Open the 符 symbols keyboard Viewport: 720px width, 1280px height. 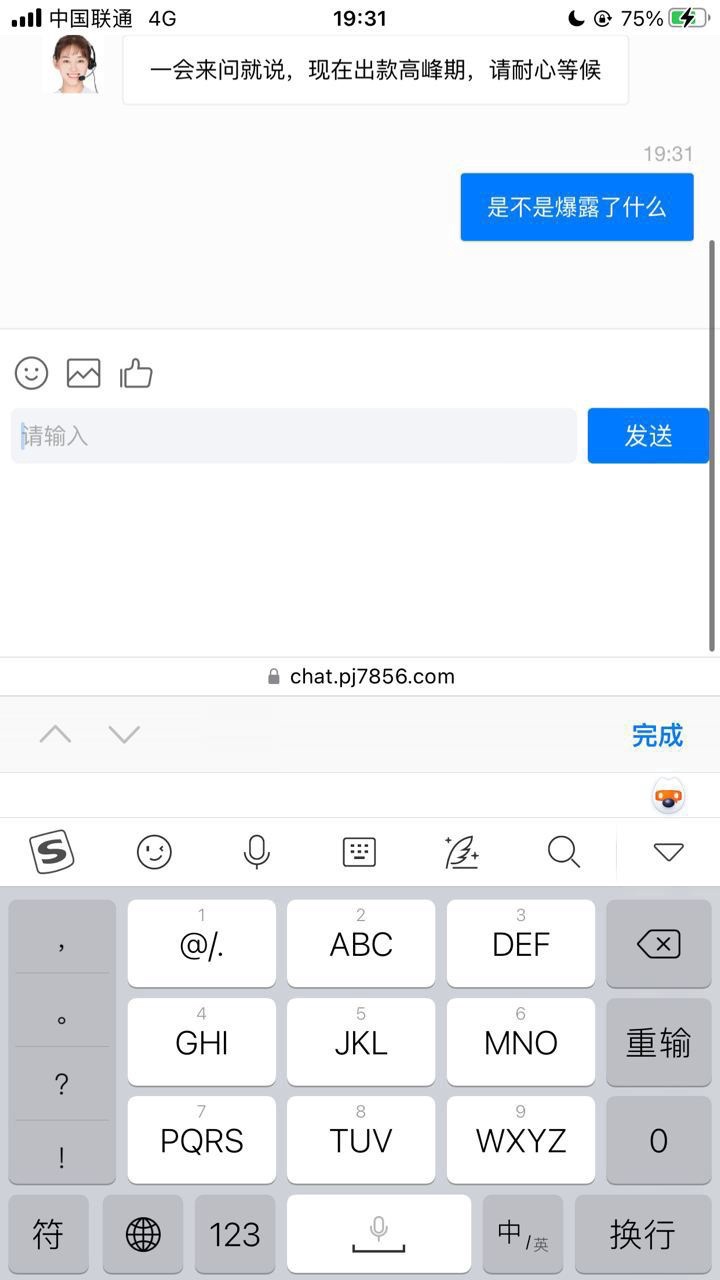point(48,1235)
